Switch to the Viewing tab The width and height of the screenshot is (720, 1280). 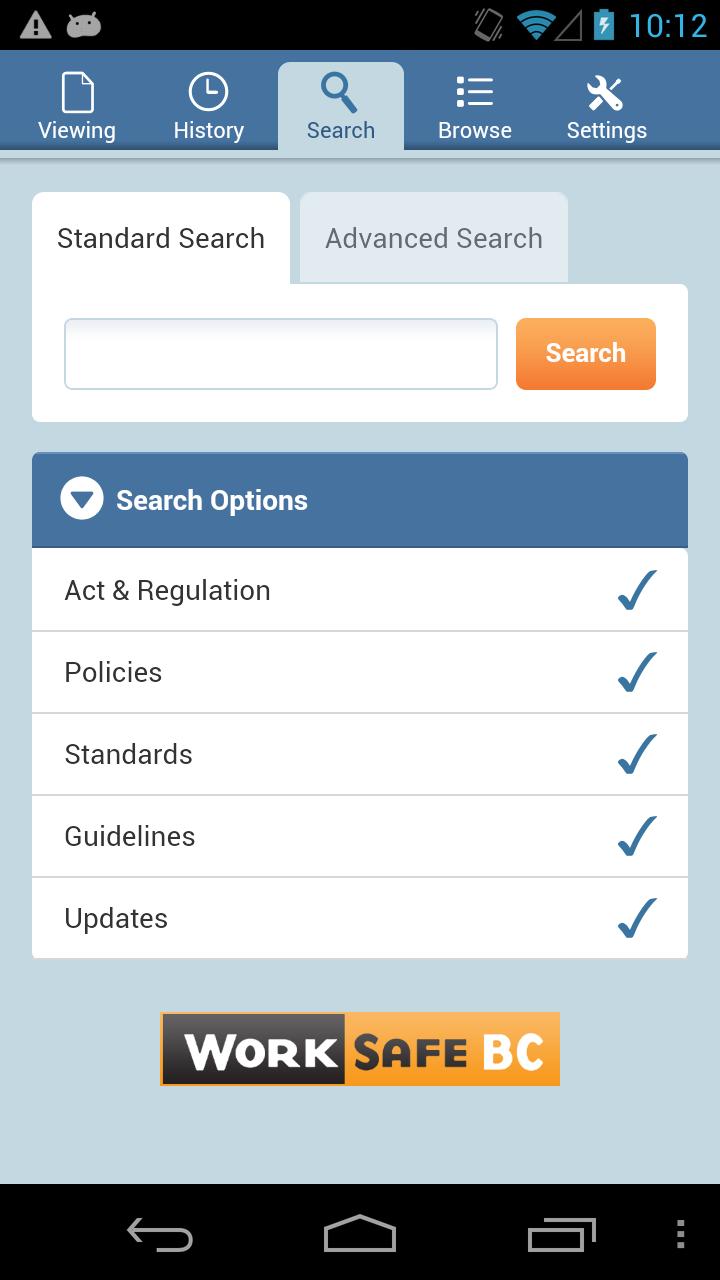77,107
